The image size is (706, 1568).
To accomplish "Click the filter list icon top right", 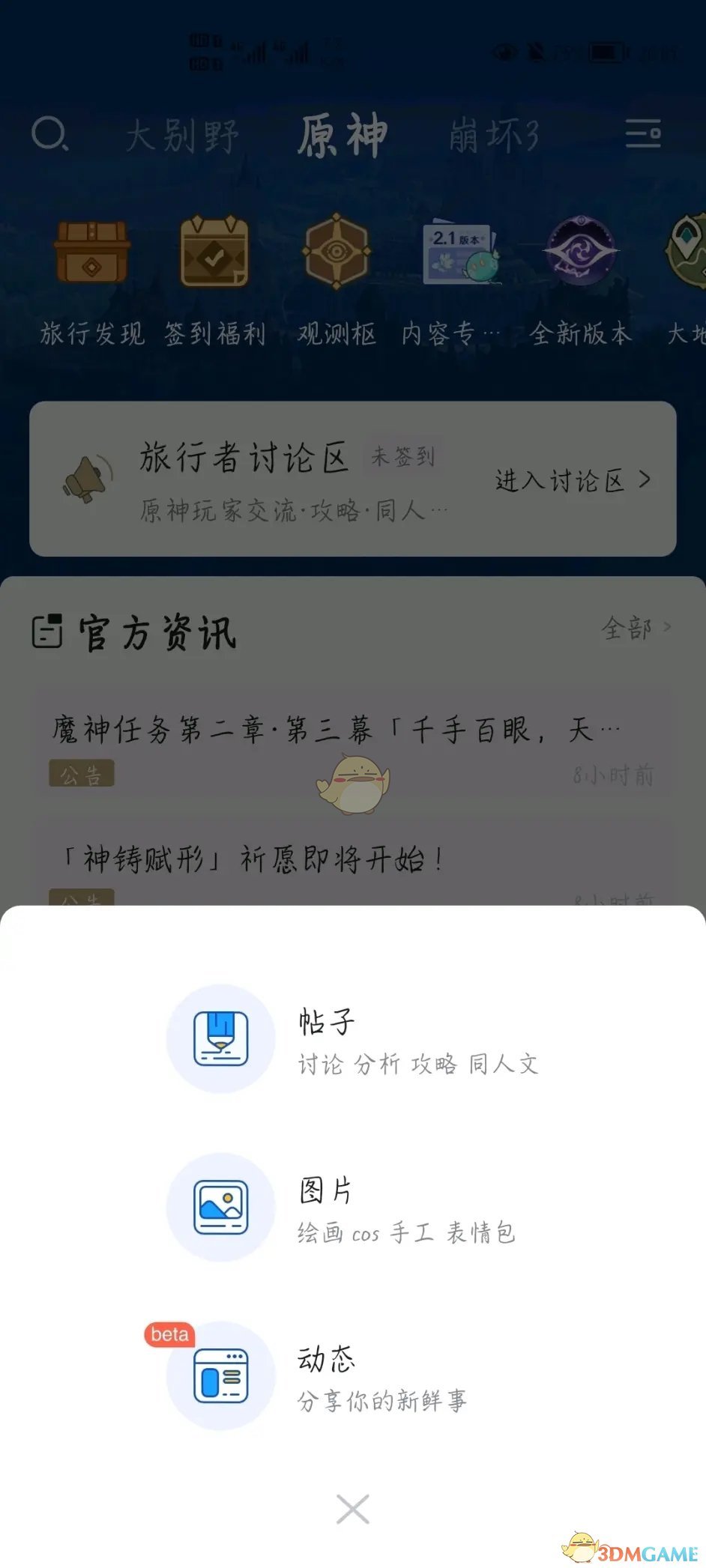I will [645, 135].
